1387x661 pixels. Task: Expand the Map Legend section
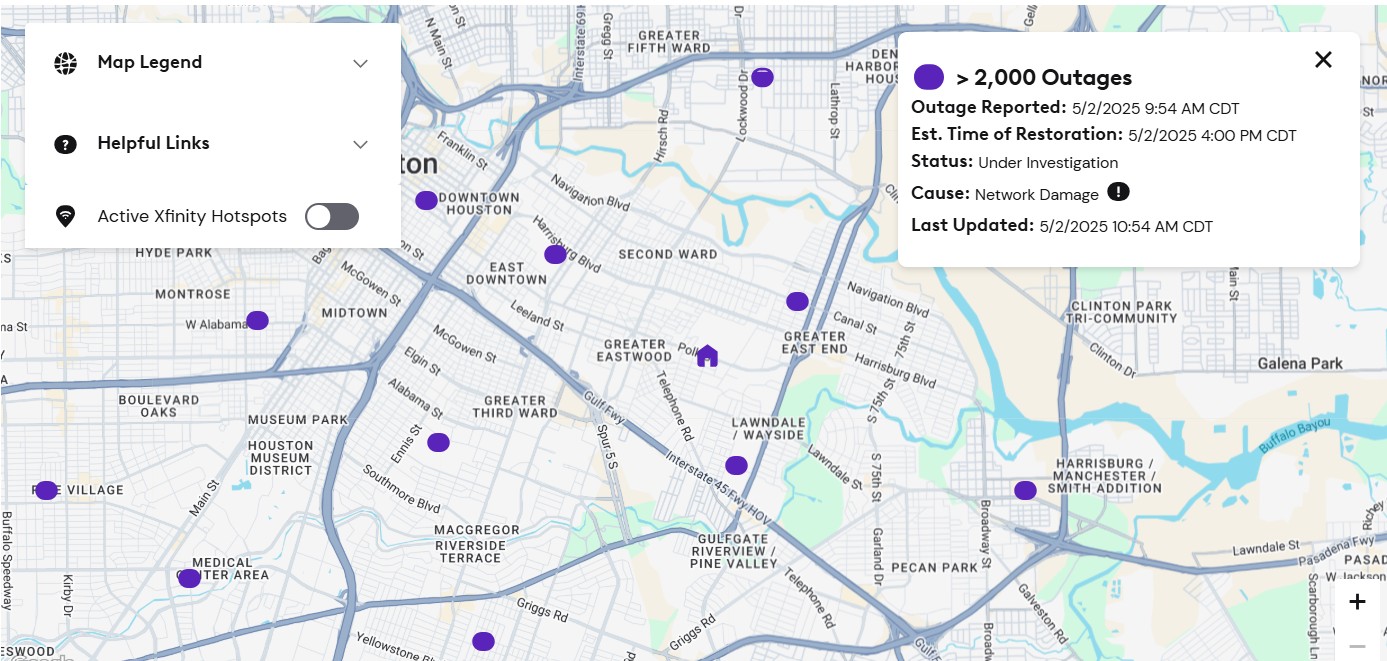pos(360,63)
